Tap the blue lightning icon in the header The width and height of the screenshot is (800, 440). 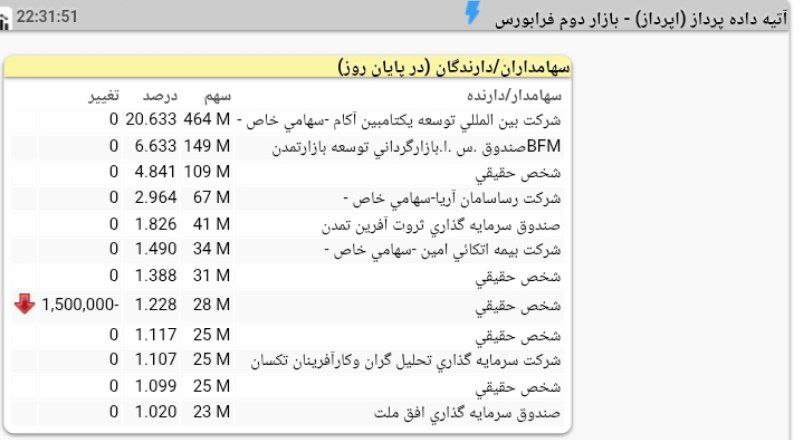click(472, 13)
